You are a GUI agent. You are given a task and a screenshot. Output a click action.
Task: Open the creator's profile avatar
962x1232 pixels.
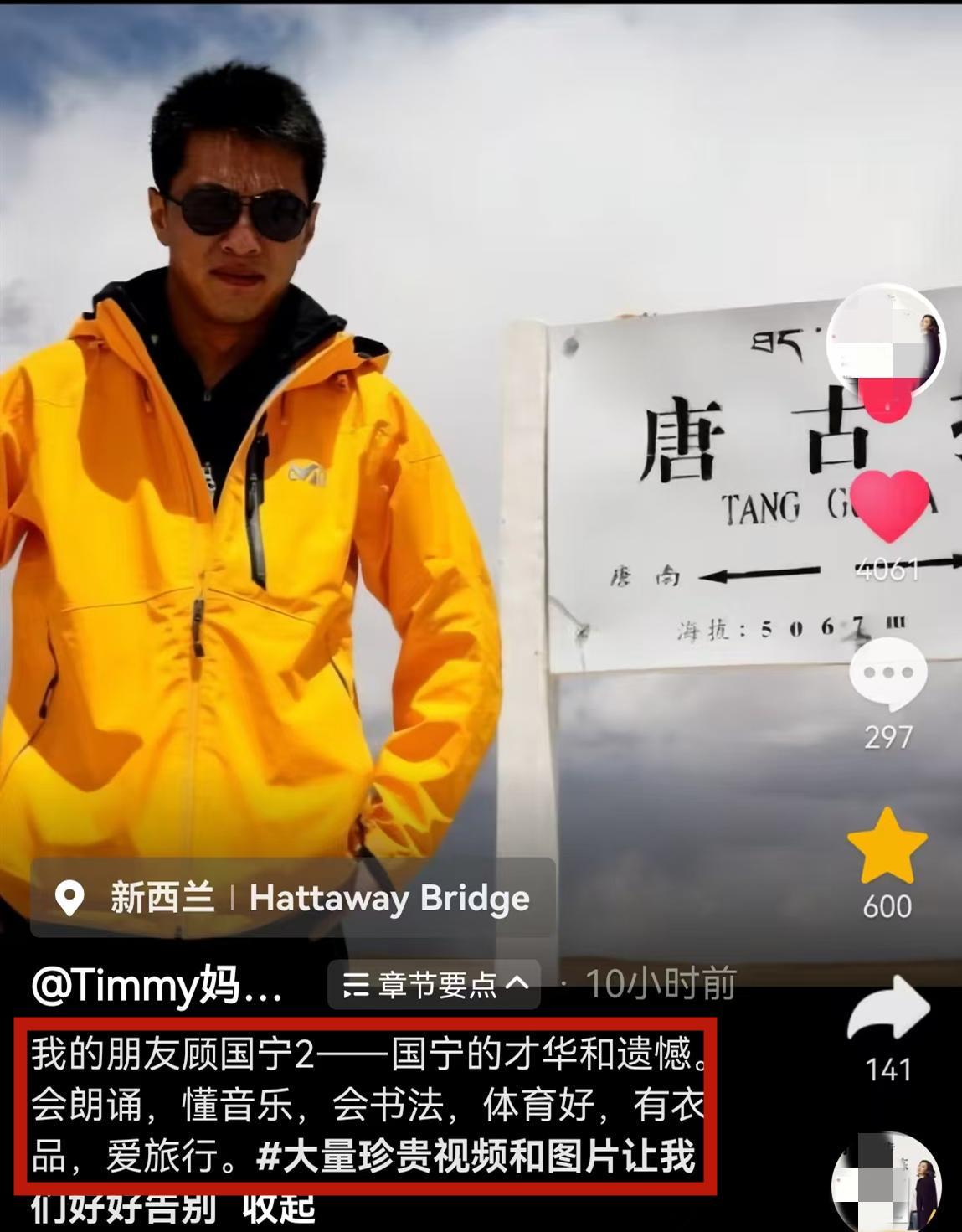[886, 343]
